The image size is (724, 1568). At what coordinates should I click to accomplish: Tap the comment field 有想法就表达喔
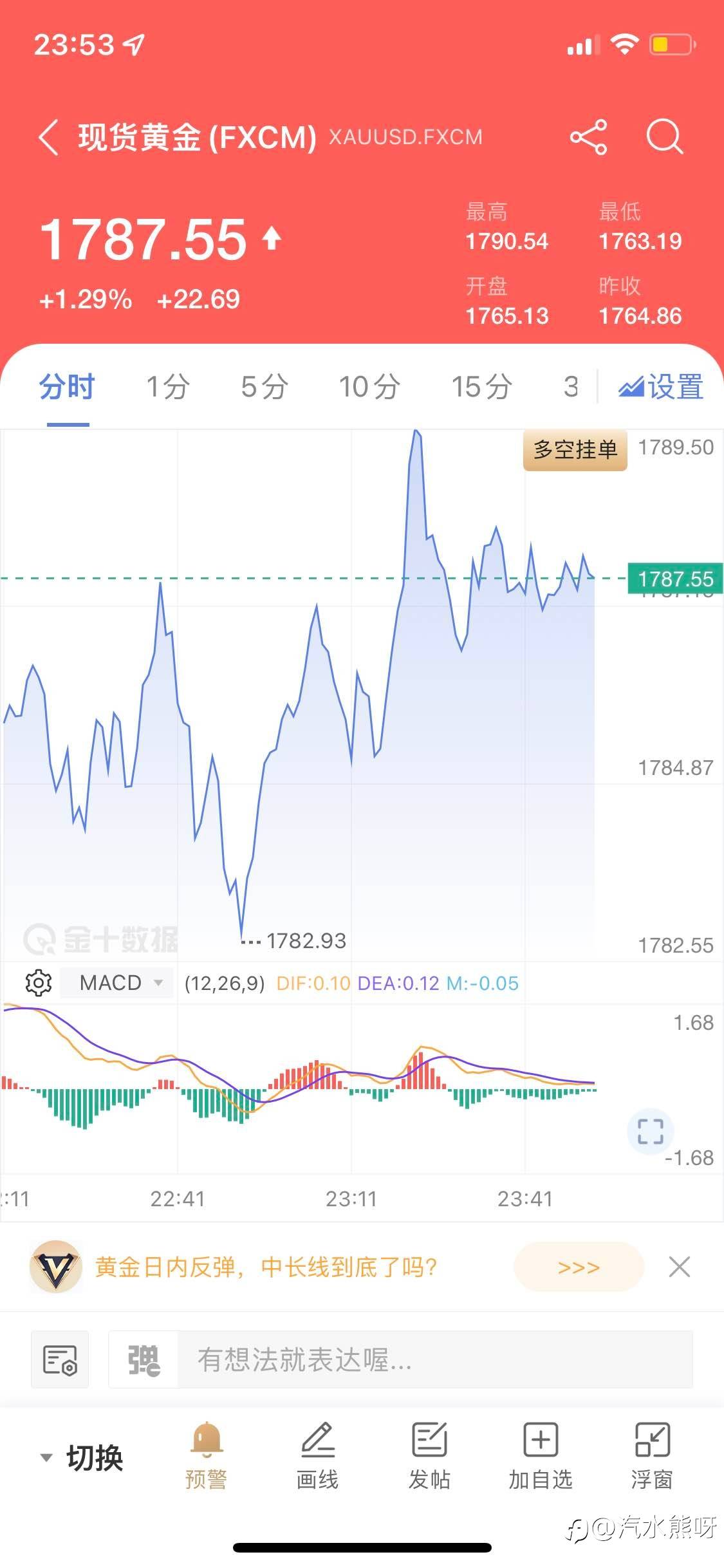pos(435,1359)
